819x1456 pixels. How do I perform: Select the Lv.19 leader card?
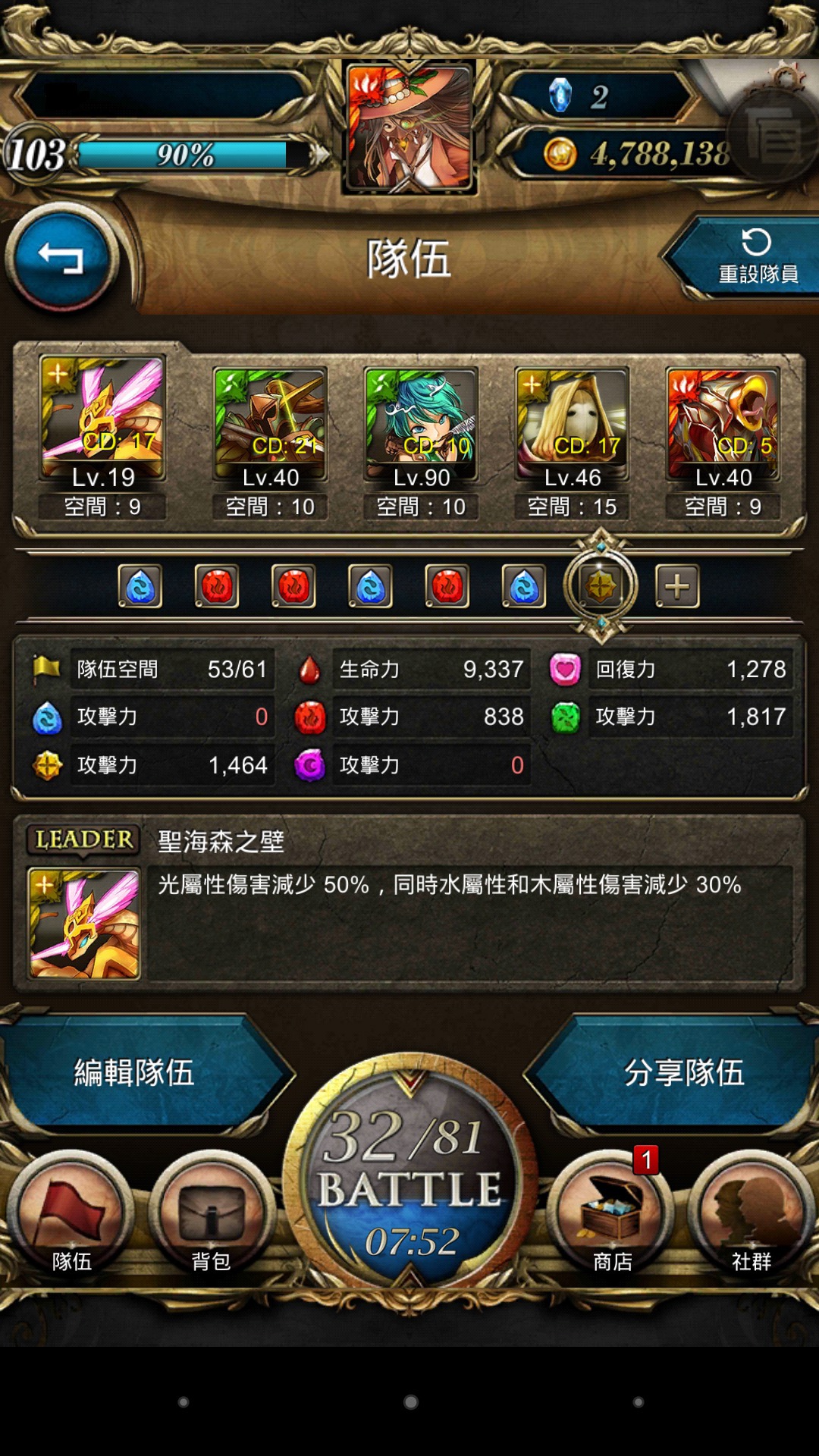click(x=102, y=436)
